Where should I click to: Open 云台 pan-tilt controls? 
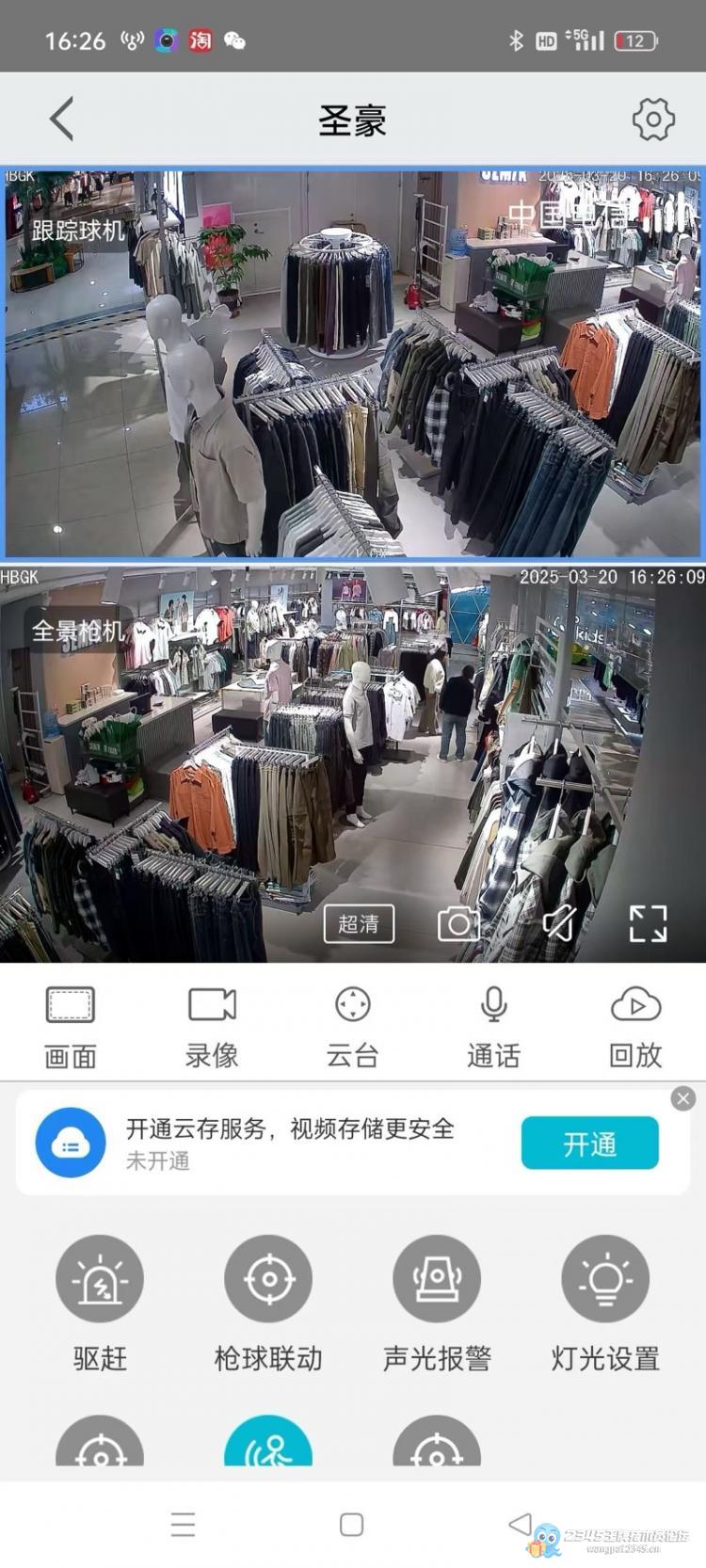tap(353, 1027)
